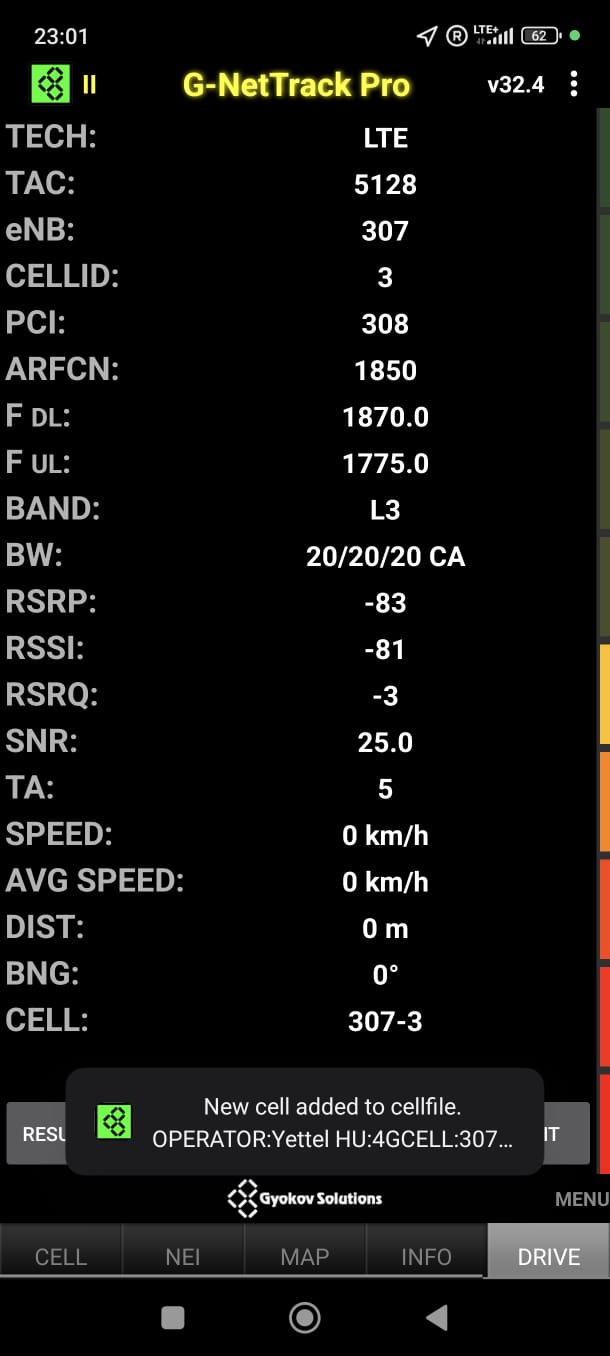Viewport: 610px width, 1356px height.
Task: Switch to the NEI tab
Action: point(183,1257)
